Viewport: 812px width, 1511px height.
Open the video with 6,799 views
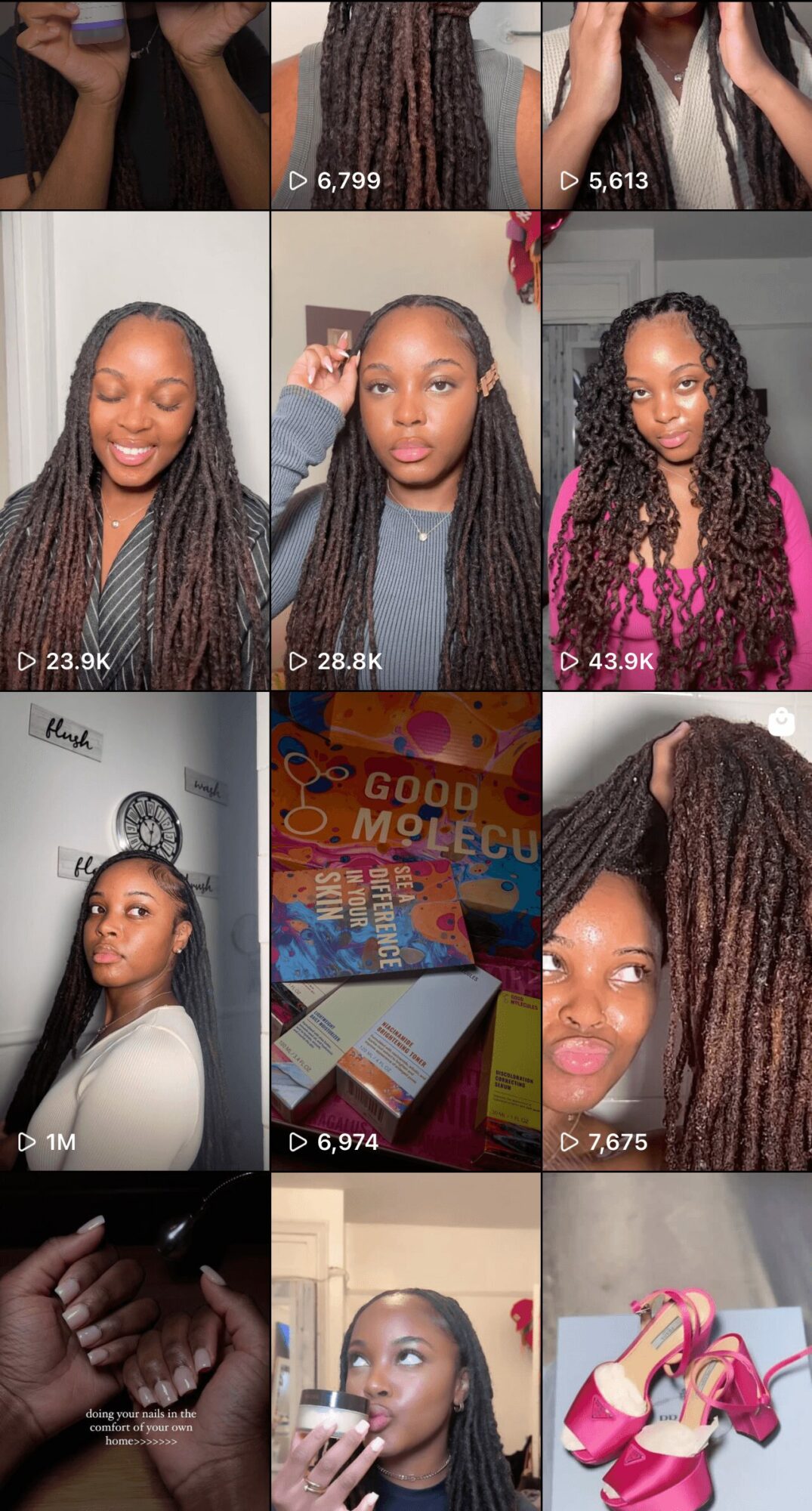click(406, 106)
